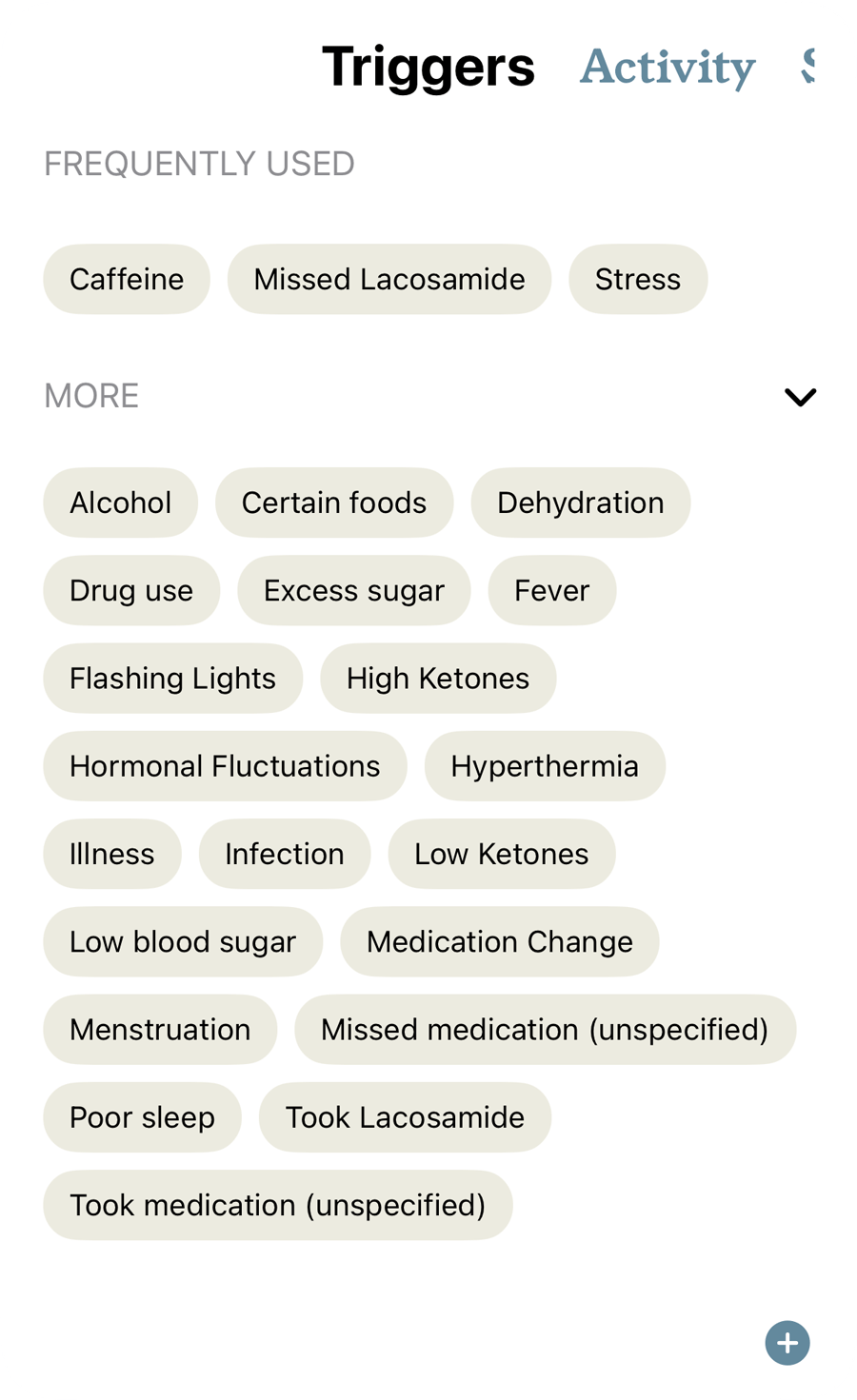857x1400 pixels.
Task: Choose Missed Lacosamide chip
Action: tap(389, 280)
